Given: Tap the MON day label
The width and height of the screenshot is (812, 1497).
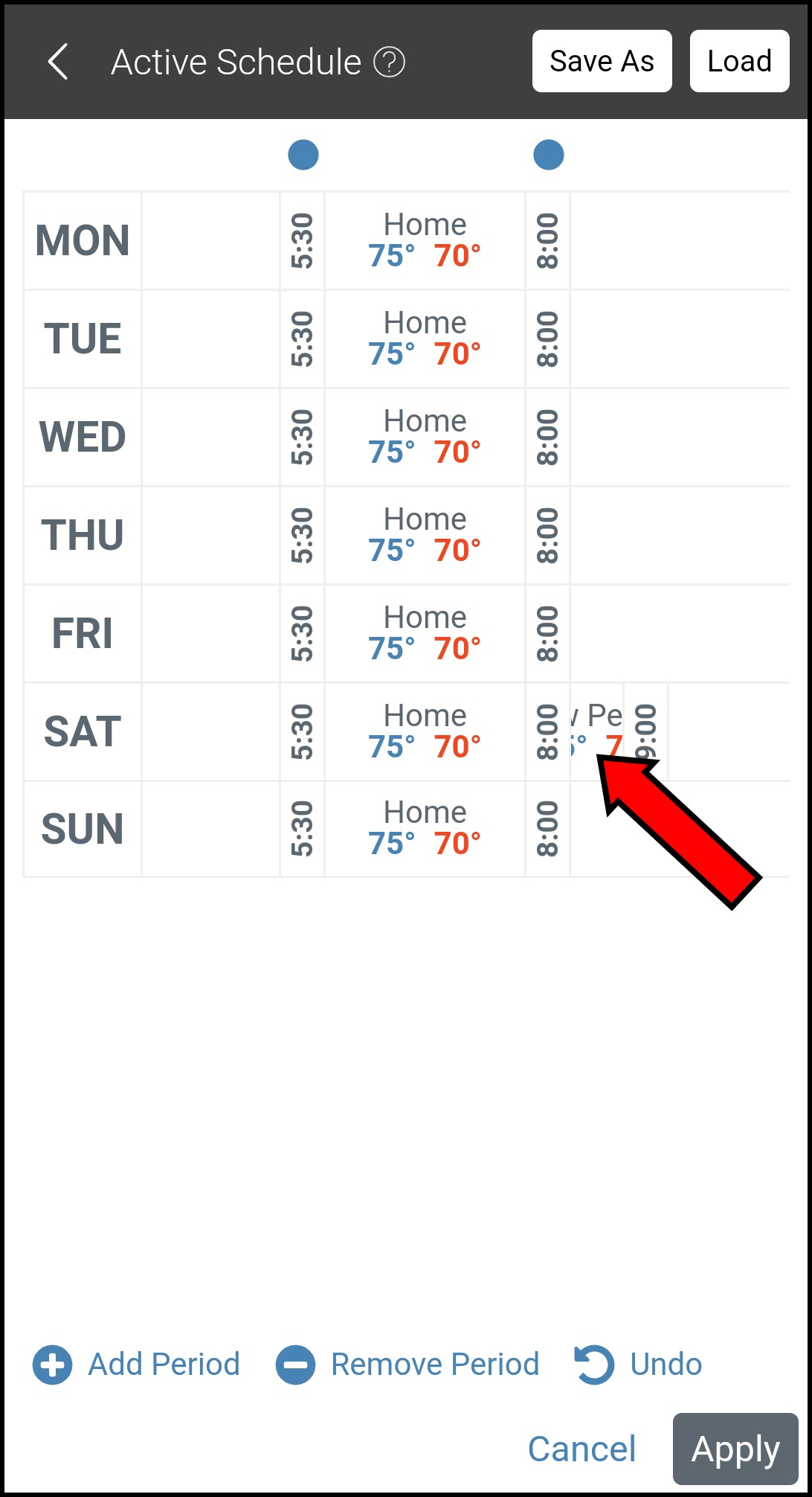Looking at the screenshot, I should [x=83, y=240].
